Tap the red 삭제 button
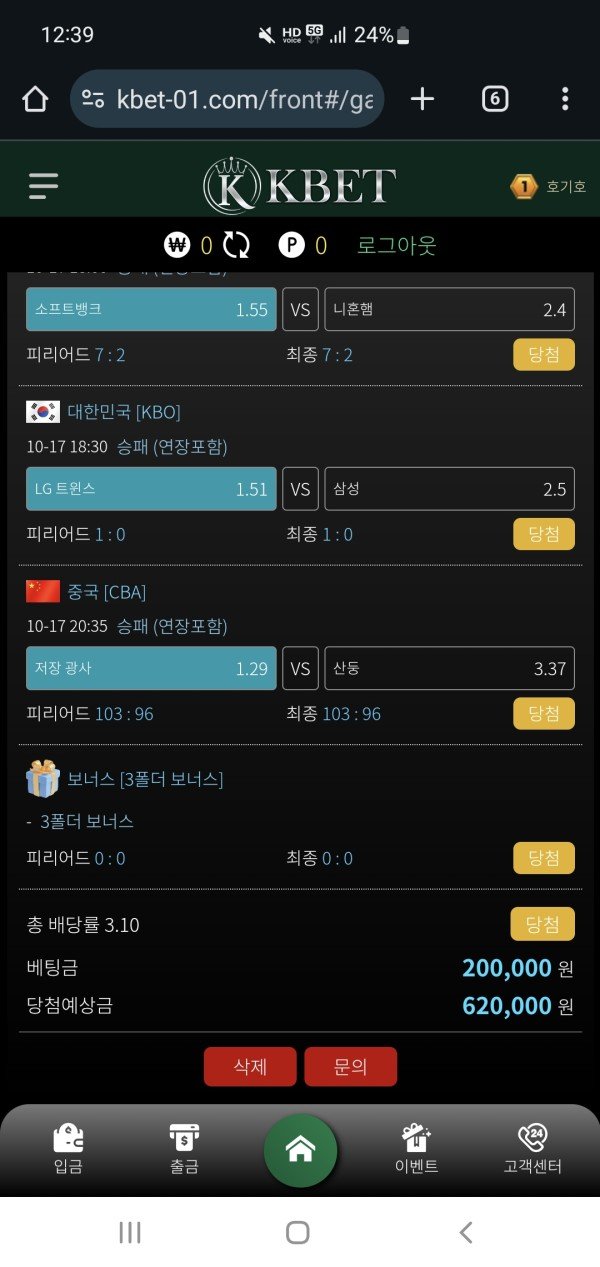This screenshot has height=1267, width=600. (250, 1067)
